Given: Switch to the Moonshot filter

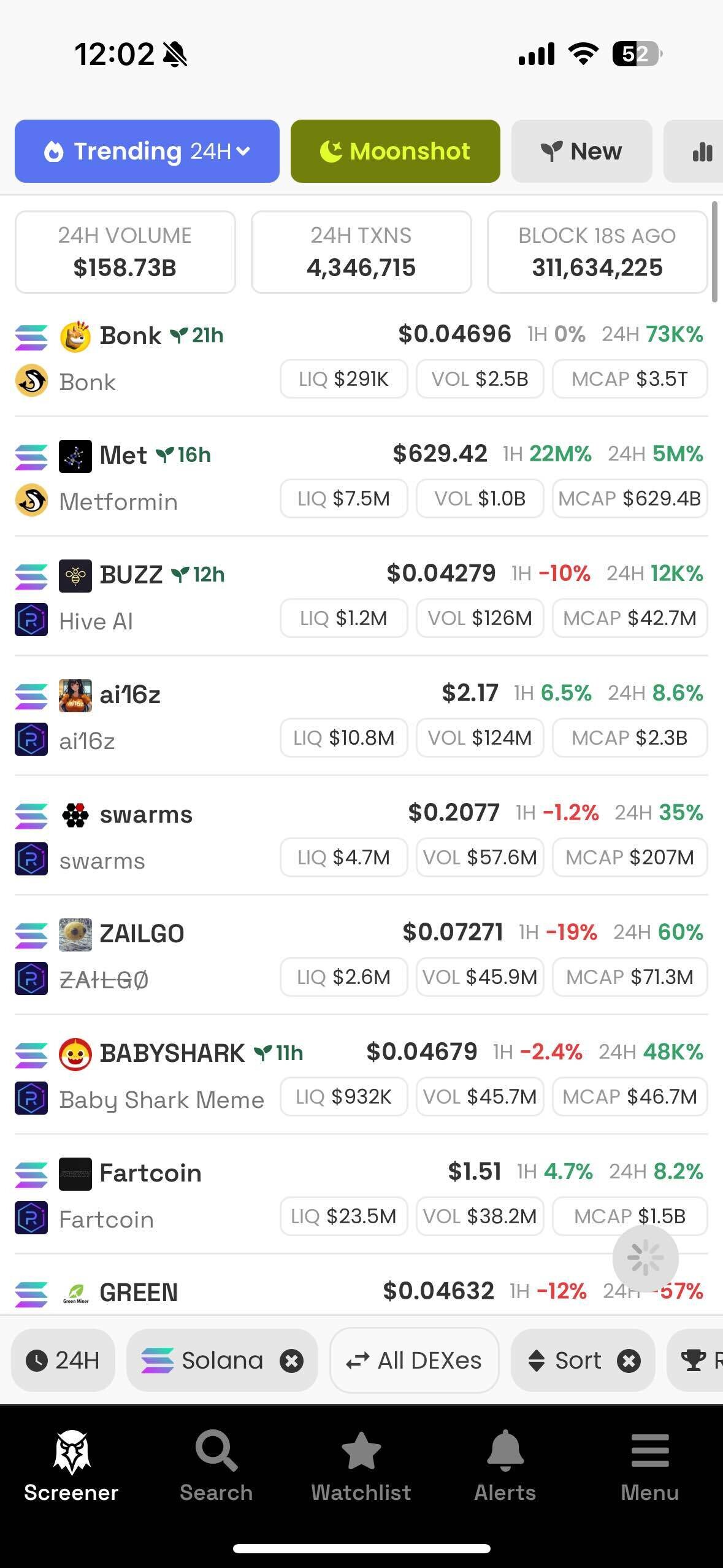Looking at the screenshot, I should click(395, 151).
